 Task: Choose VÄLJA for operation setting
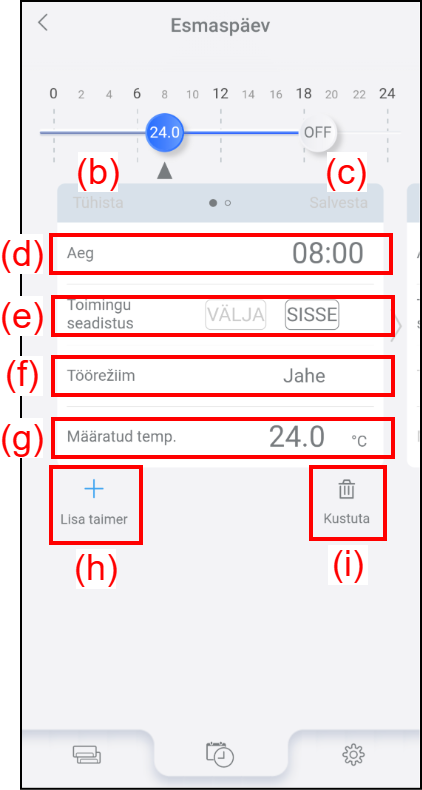pyautogui.click(x=236, y=315)
